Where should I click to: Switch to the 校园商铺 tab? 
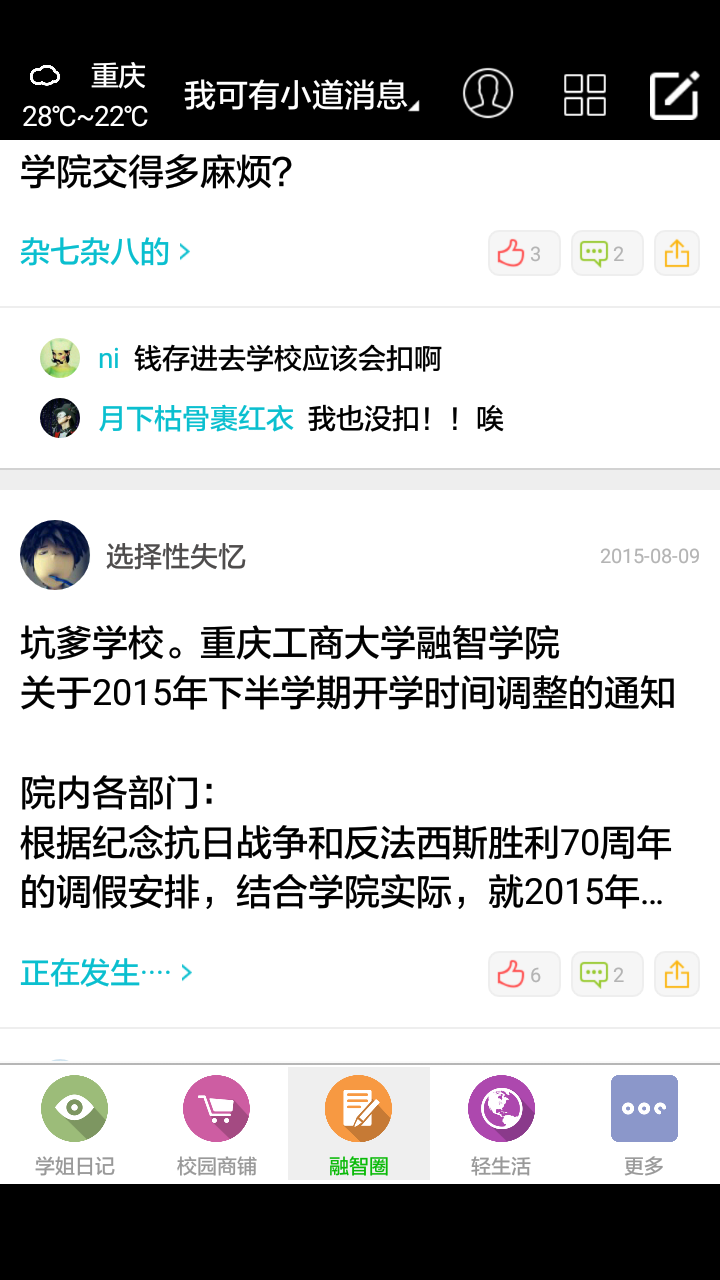(216, 1125)
